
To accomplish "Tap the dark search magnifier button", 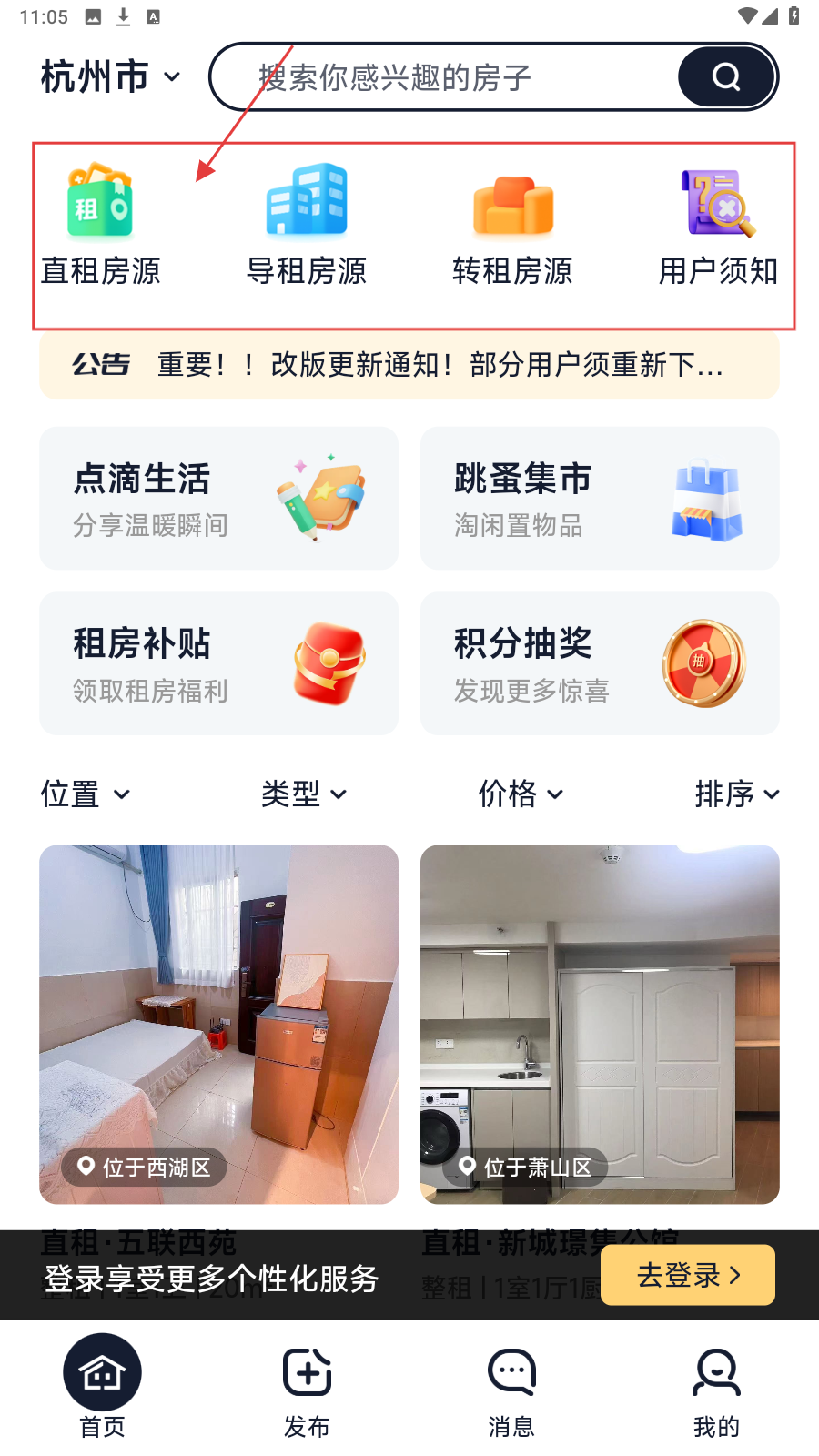I will tap(726, 77).
